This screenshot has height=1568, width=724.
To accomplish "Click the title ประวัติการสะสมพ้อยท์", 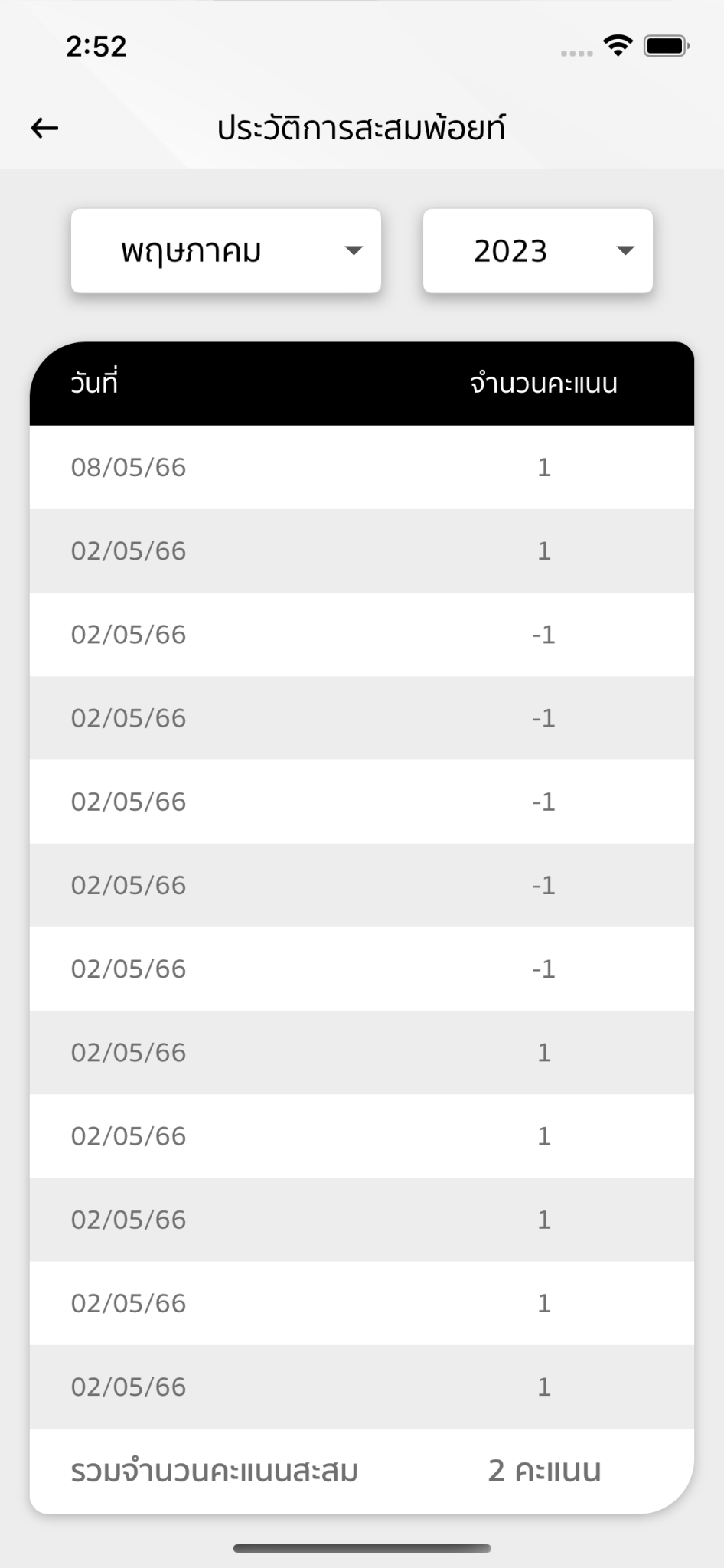I will point(361,126).
